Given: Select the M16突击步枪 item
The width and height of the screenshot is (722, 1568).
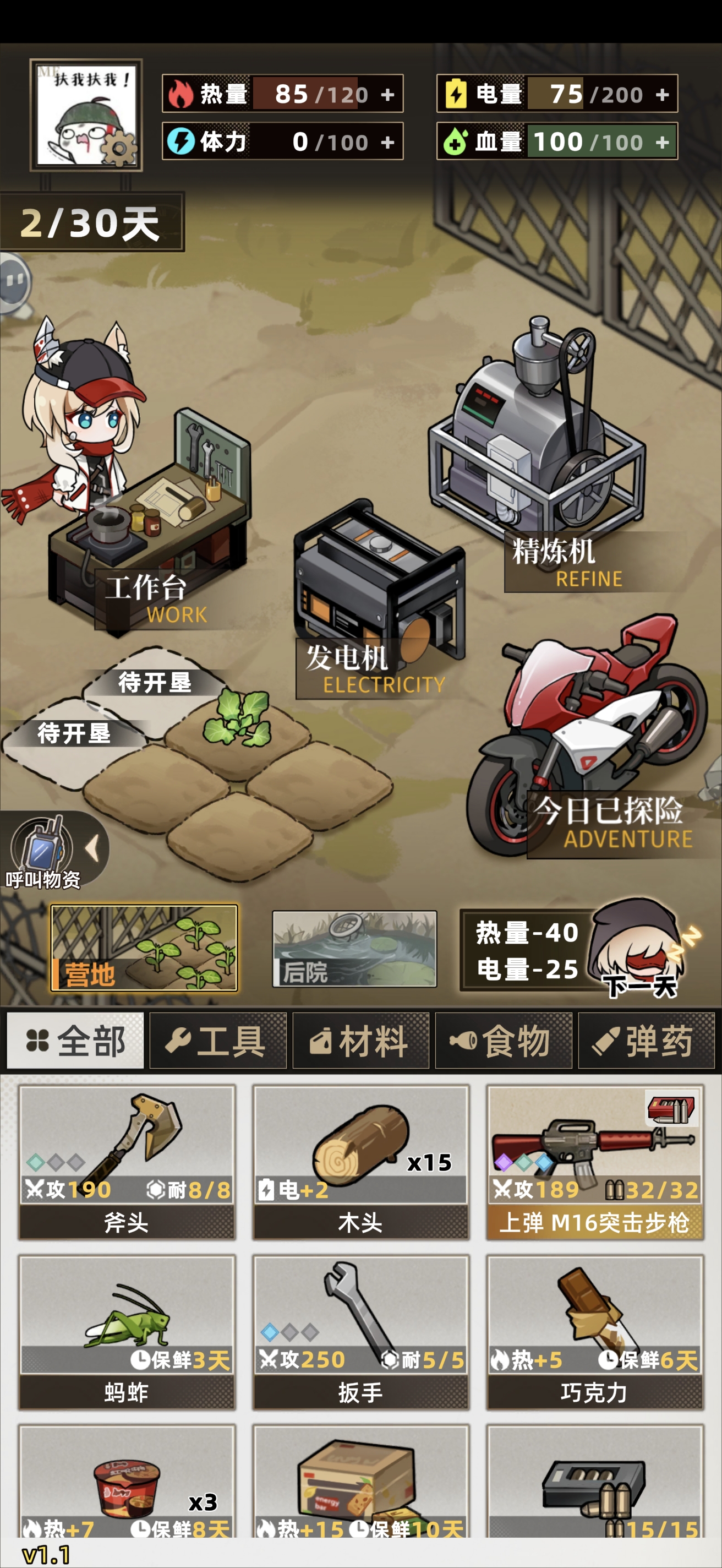Looking at the screenshot, I should tap(594, 1161).
